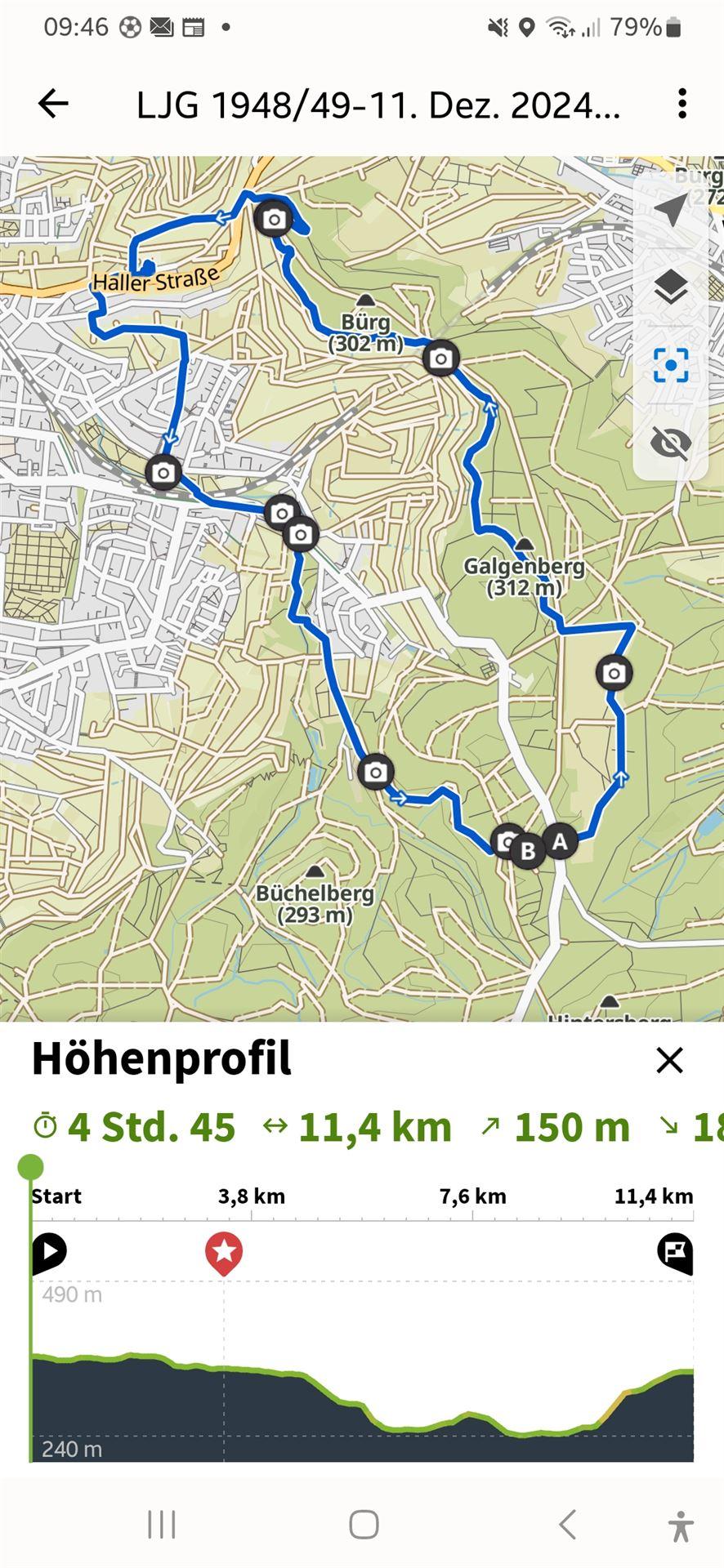Select waypoint B on the map
This screenshot has width=724, height=1568.
click(x=528, y=851)
